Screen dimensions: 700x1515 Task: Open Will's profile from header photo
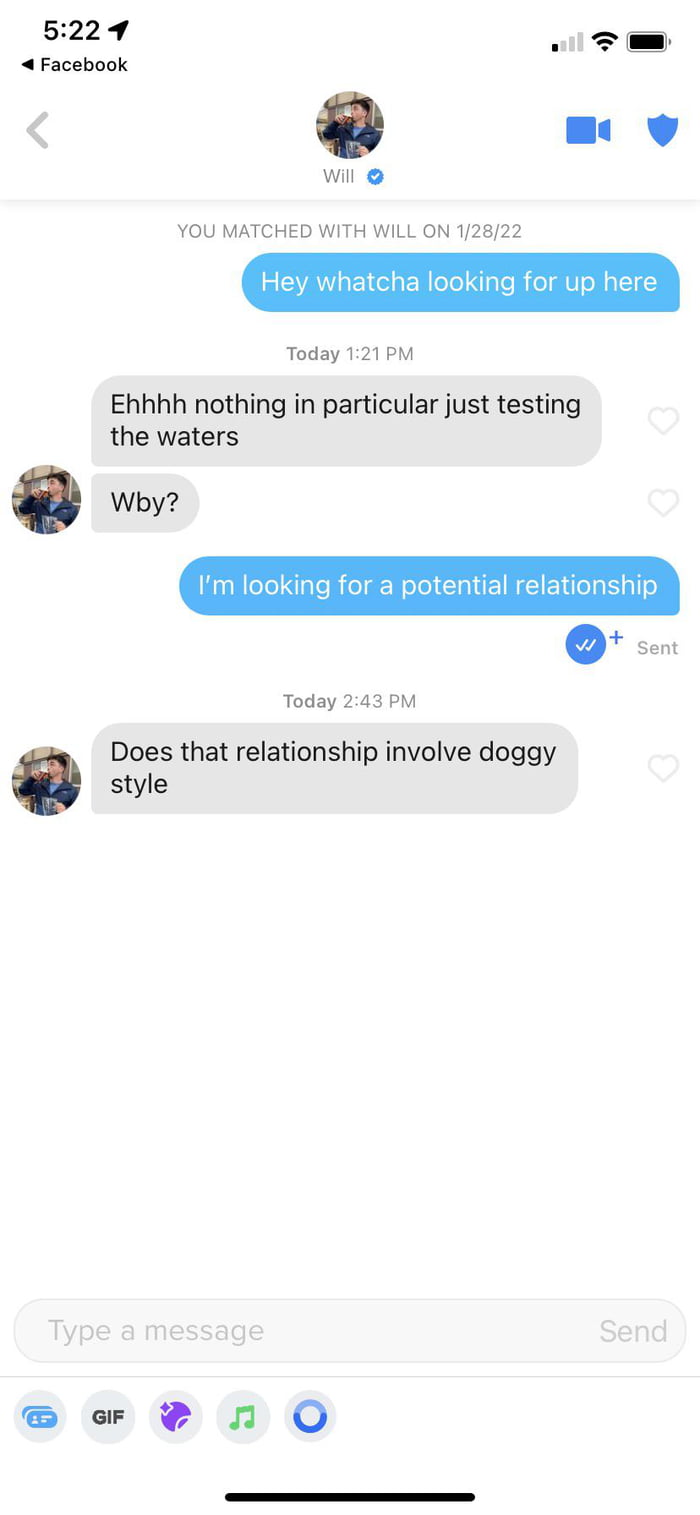point(349,126)
